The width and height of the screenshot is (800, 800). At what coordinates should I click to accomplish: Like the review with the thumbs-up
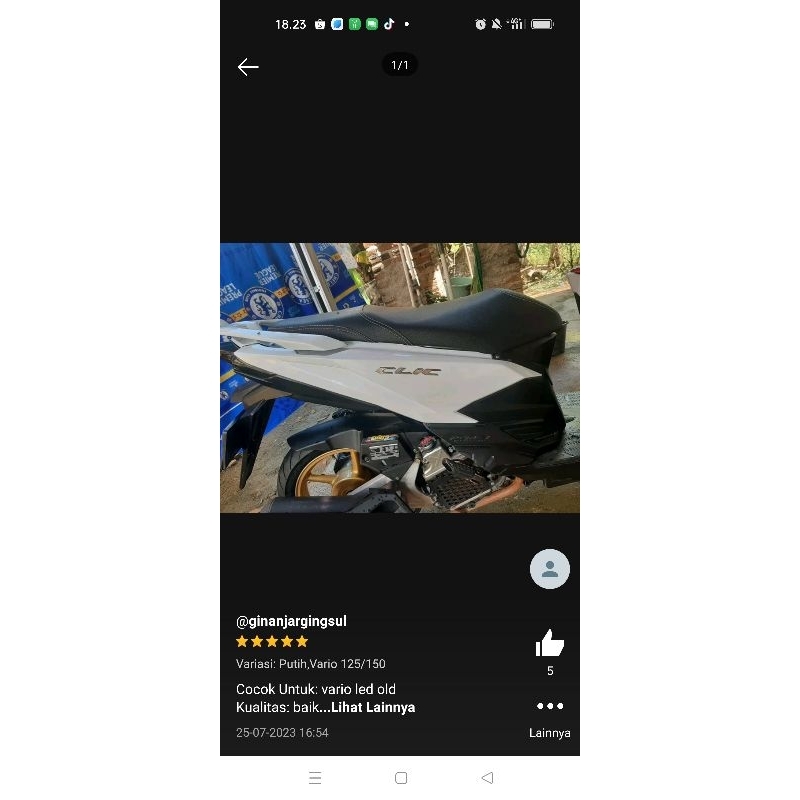pyautogui.click(x=550, y=643)
